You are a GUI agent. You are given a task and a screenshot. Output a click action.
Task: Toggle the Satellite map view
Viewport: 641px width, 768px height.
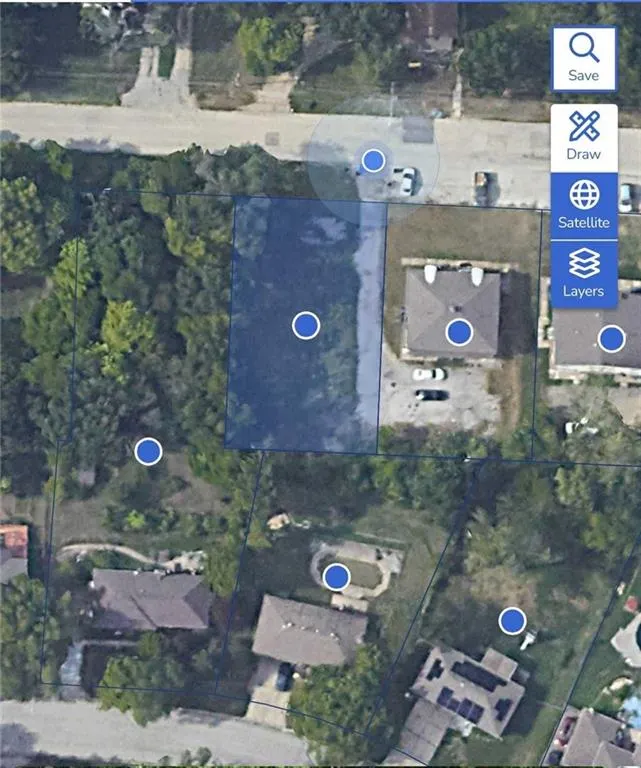tap(584, 205)
